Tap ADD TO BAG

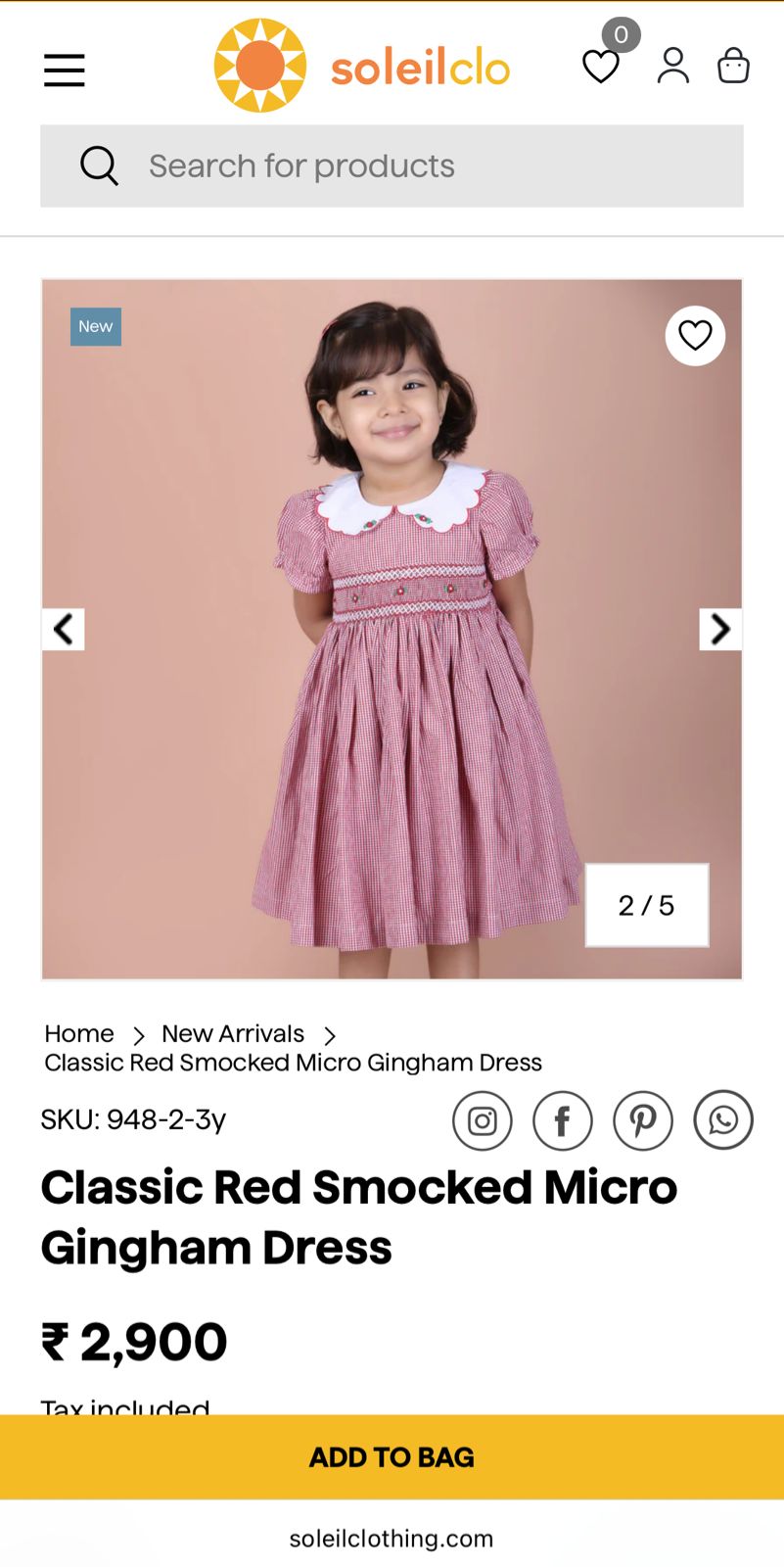pos(392,1457)
